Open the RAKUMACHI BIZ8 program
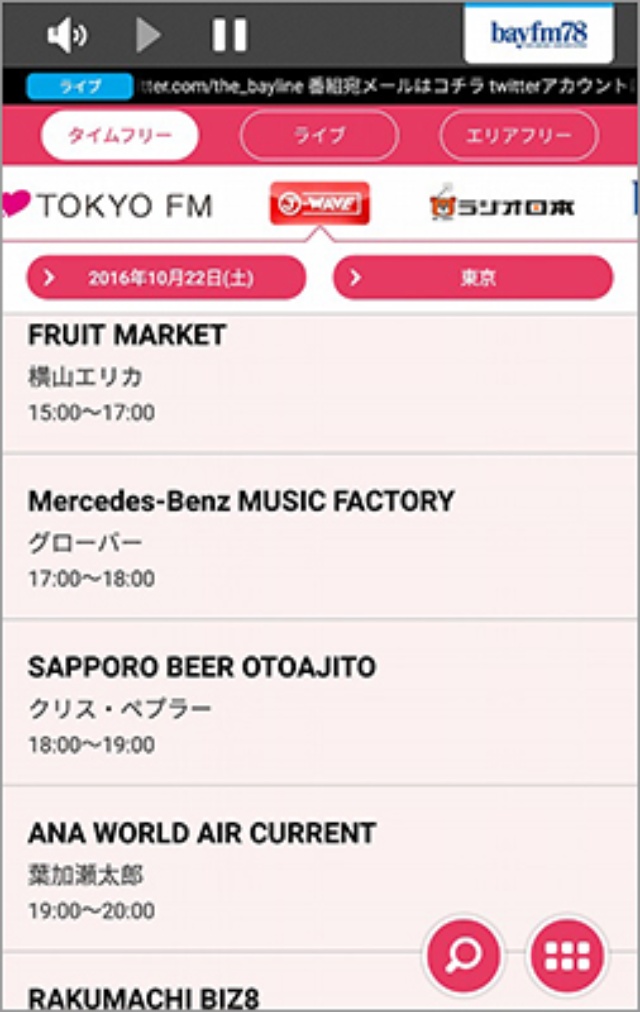Screen dimensions: 640x1012 [x=200, y=997]
